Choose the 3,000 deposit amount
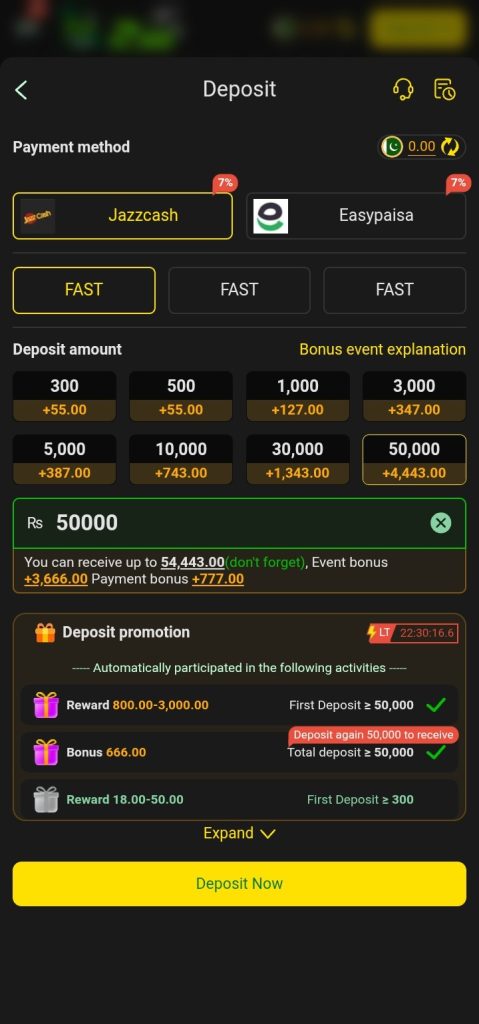The image size is (479, 1024). coord(414,396)
